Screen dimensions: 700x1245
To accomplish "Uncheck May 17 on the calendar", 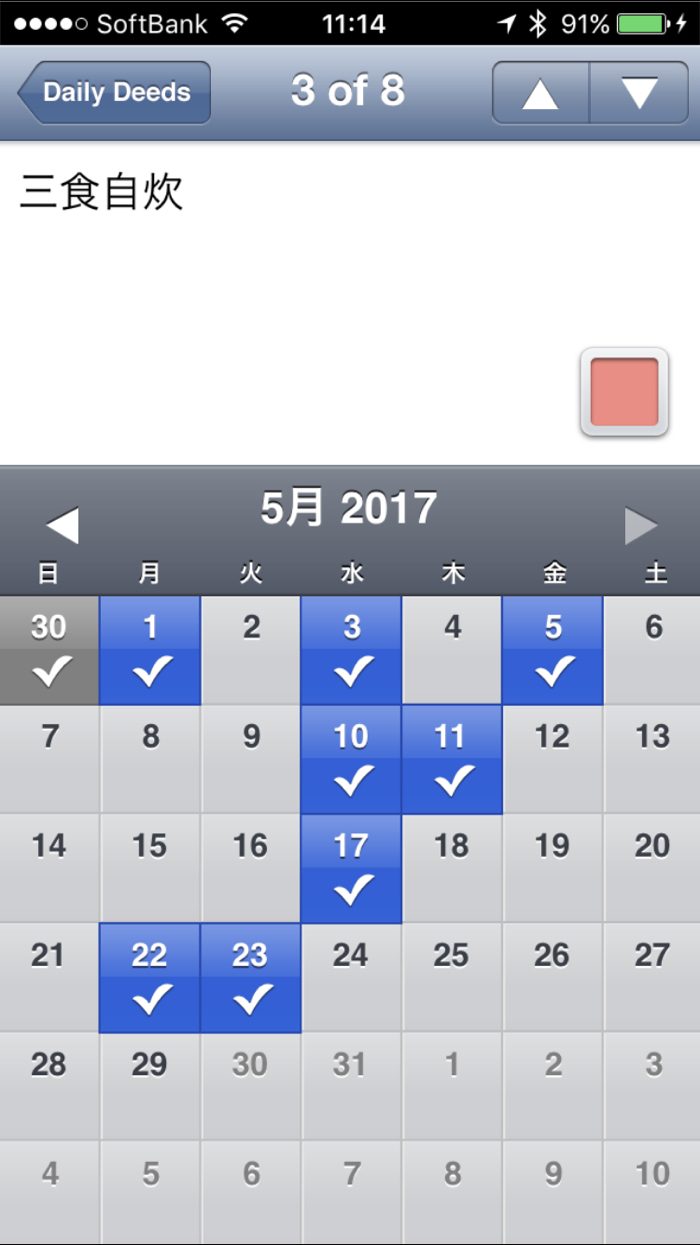I will (351, 869).
